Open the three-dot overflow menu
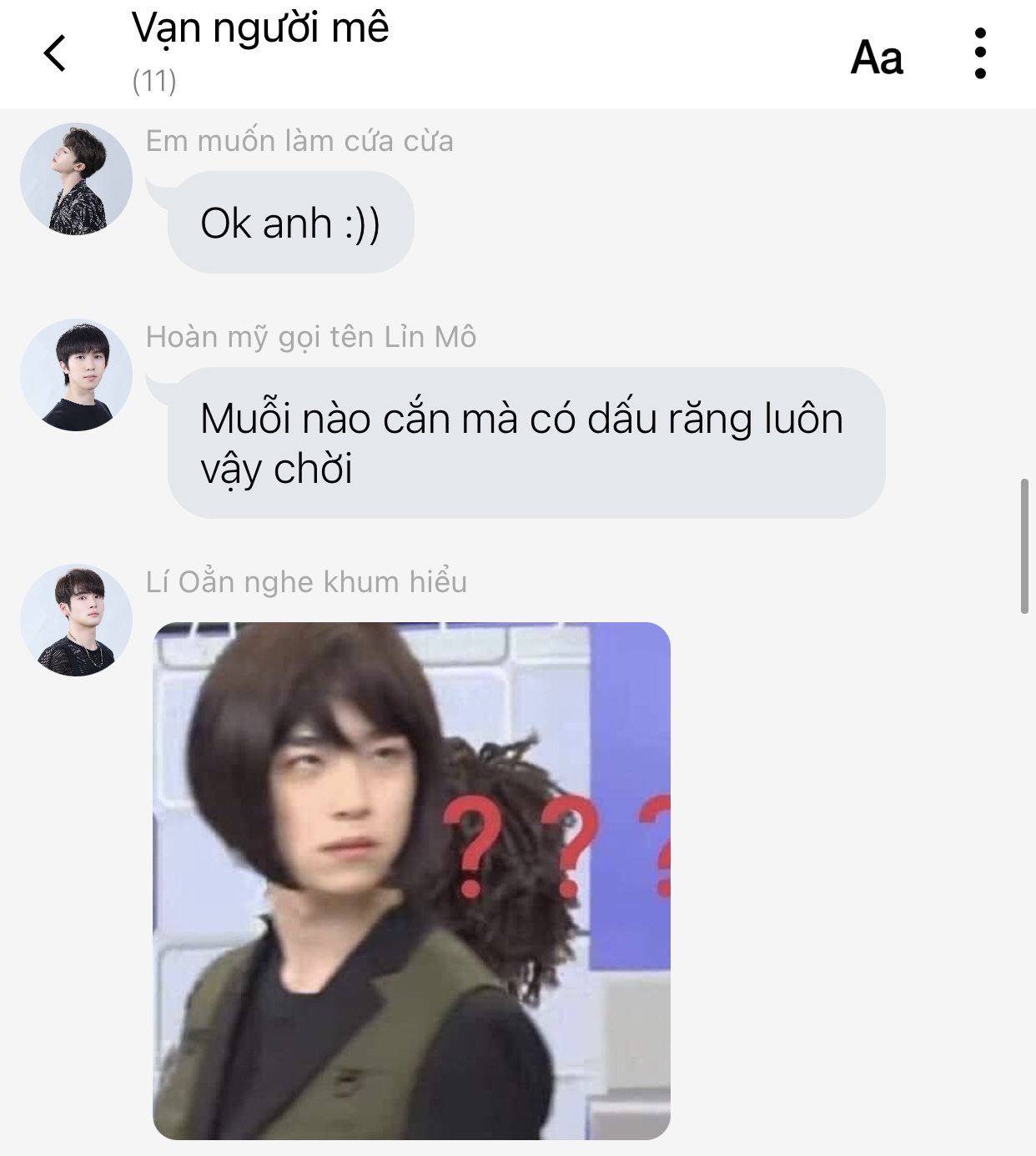1036x1156 pixels. (980, 54)
